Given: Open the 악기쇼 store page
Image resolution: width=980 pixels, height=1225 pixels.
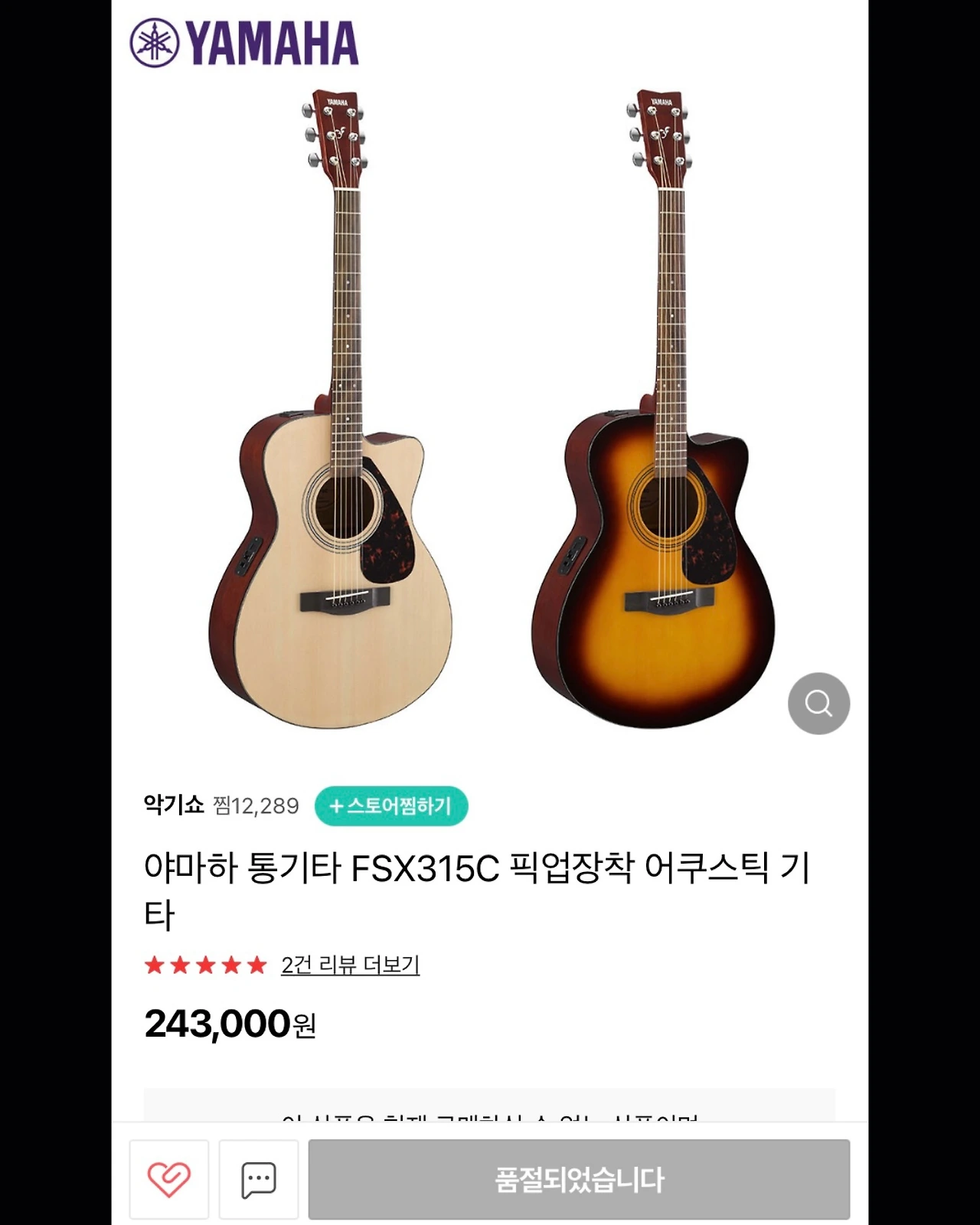Looking at the screenshot, I should pos(174,805).
